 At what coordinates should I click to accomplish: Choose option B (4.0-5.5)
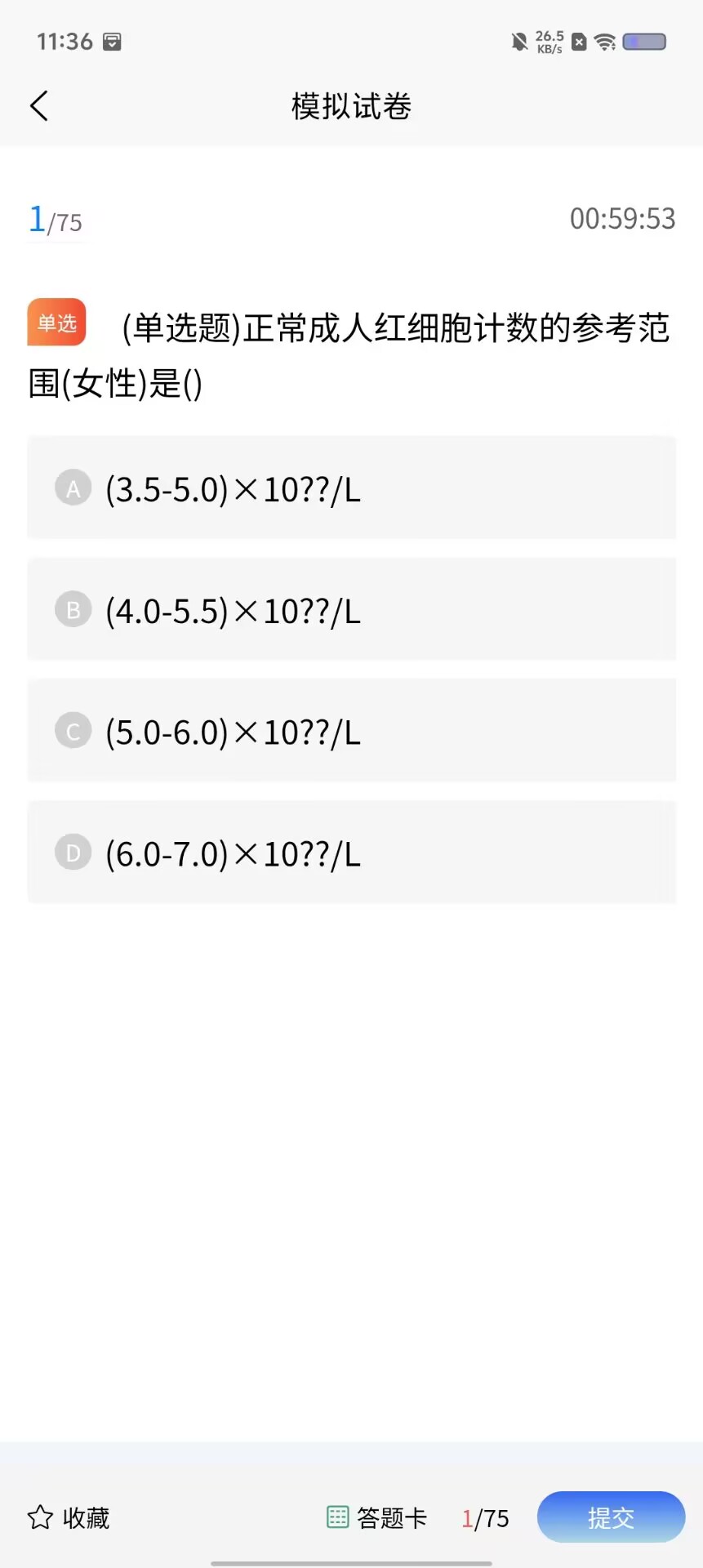pyautogui.click(x=351, y=609)
